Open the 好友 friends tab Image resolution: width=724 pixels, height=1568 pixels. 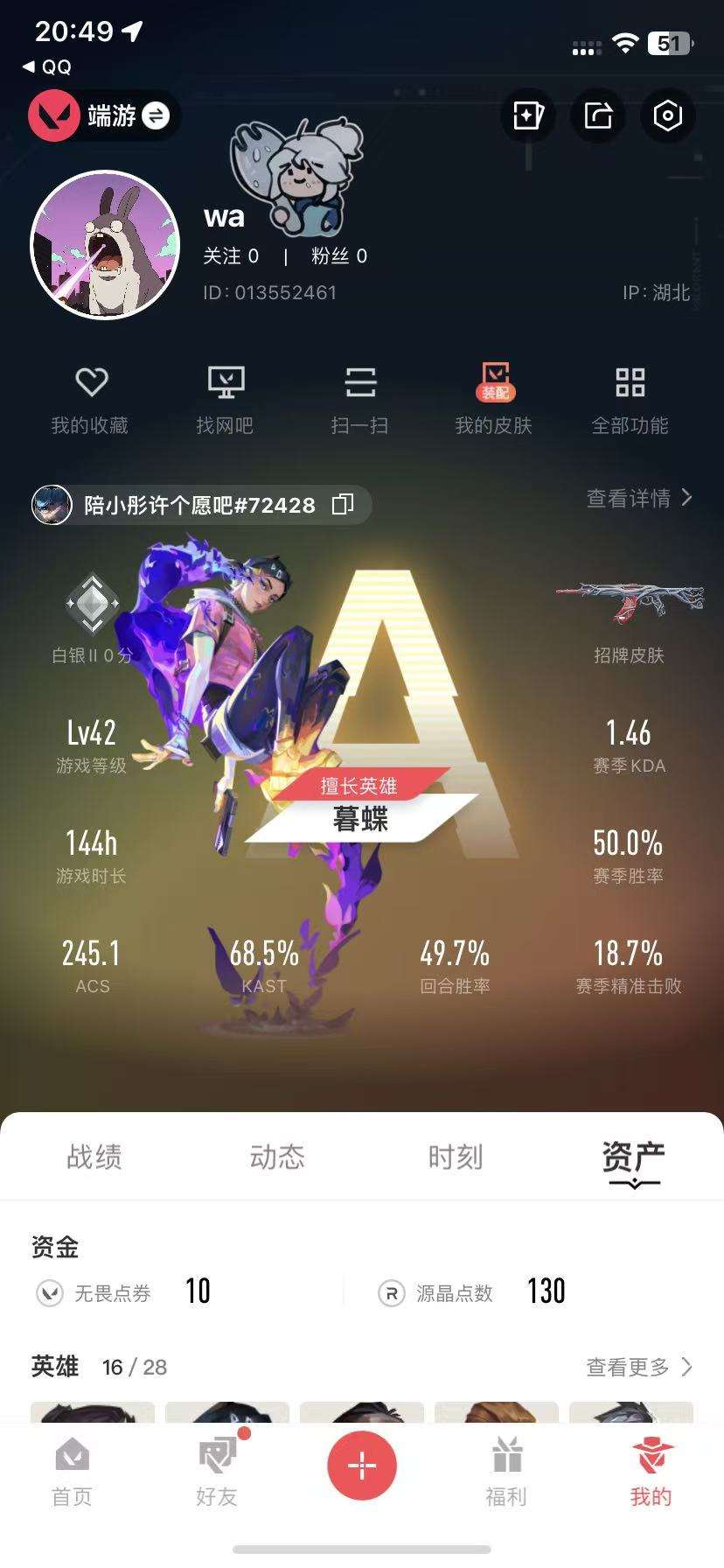click(x=216, y=1473)
